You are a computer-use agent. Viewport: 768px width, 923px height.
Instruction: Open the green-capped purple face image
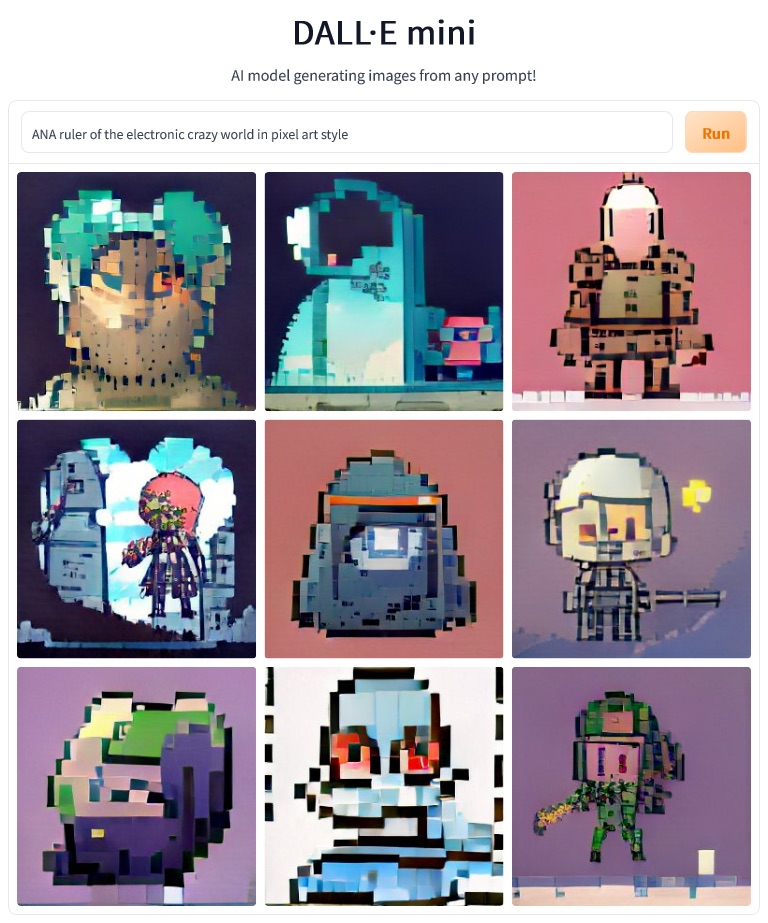tap(136, 786)
